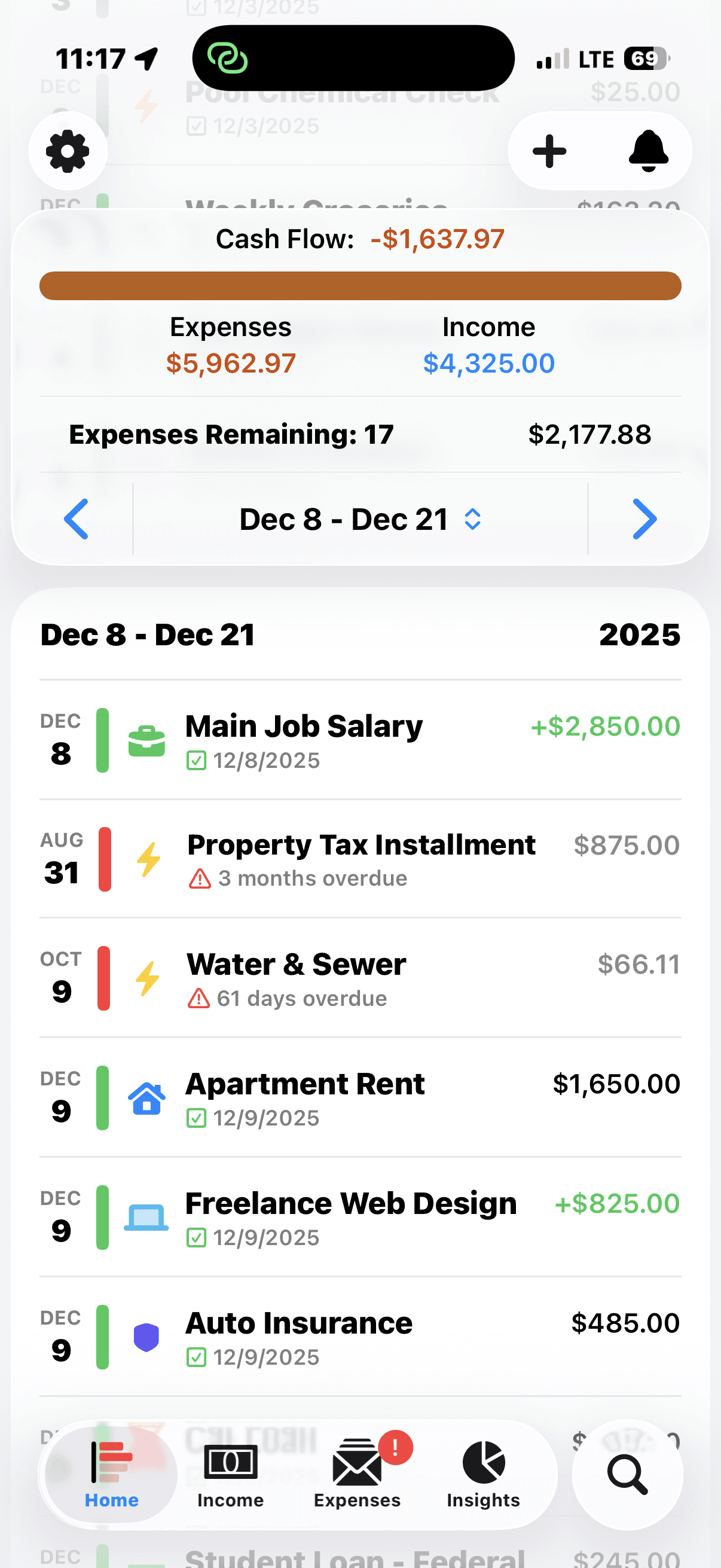This screenshot has height=1568, width=721.
Task: Click the house icon on Apartment Rent
Action: (x=146, y=1099)
